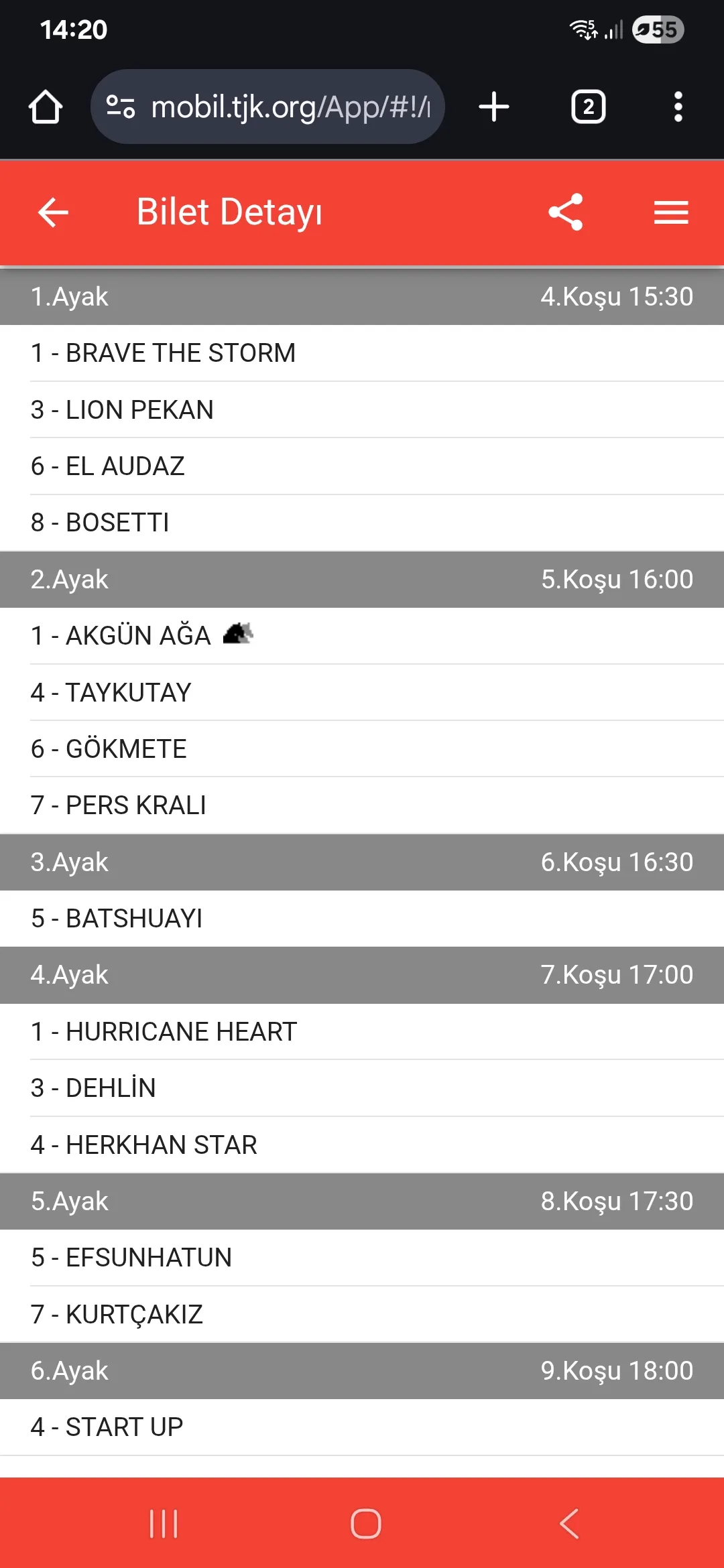The image size is (724, 1568).
Task: Open recent apps from navigation bar
Action: (164, 1524)
